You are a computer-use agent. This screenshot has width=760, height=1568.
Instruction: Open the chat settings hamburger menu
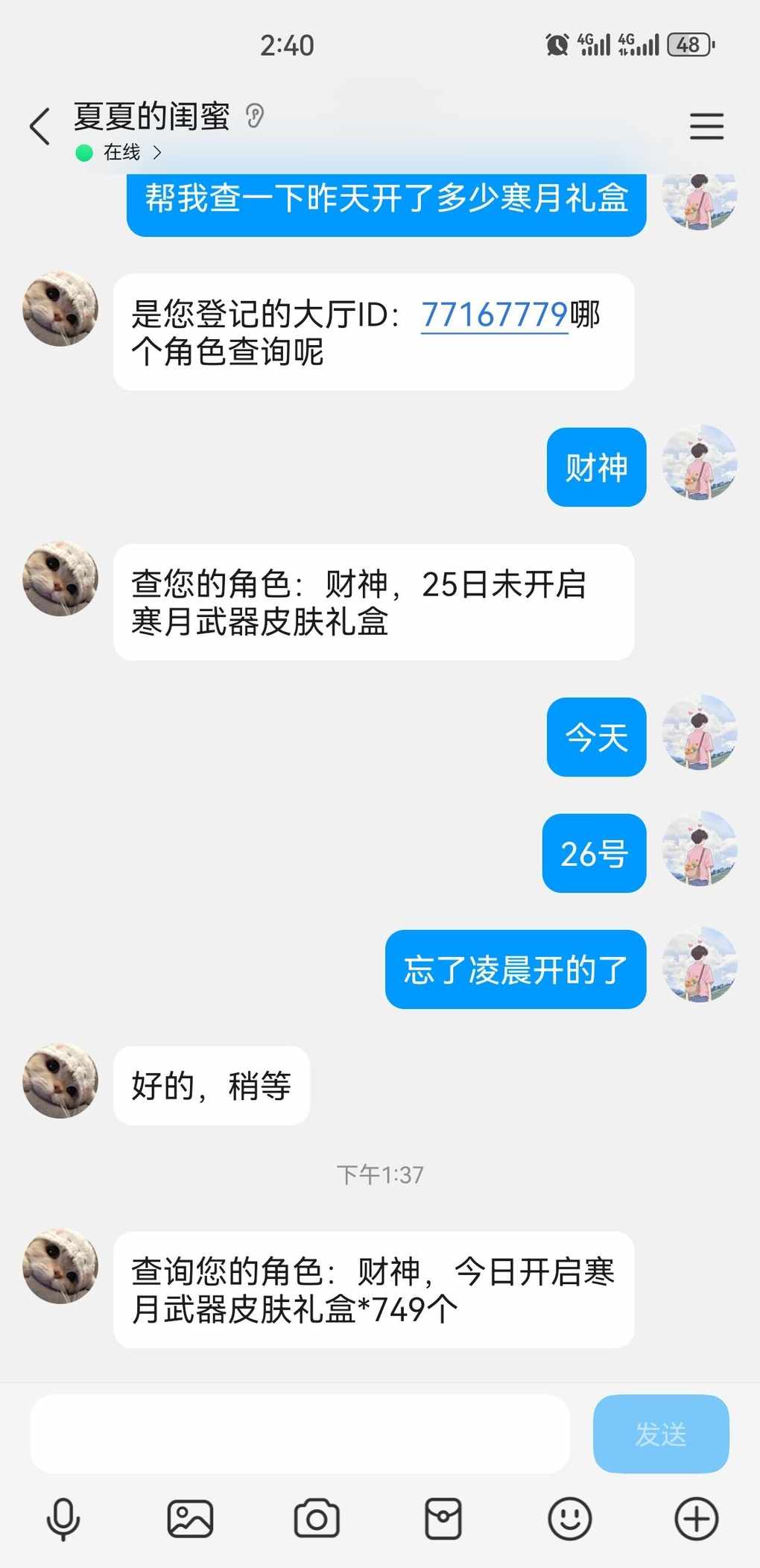pos(706,126)
